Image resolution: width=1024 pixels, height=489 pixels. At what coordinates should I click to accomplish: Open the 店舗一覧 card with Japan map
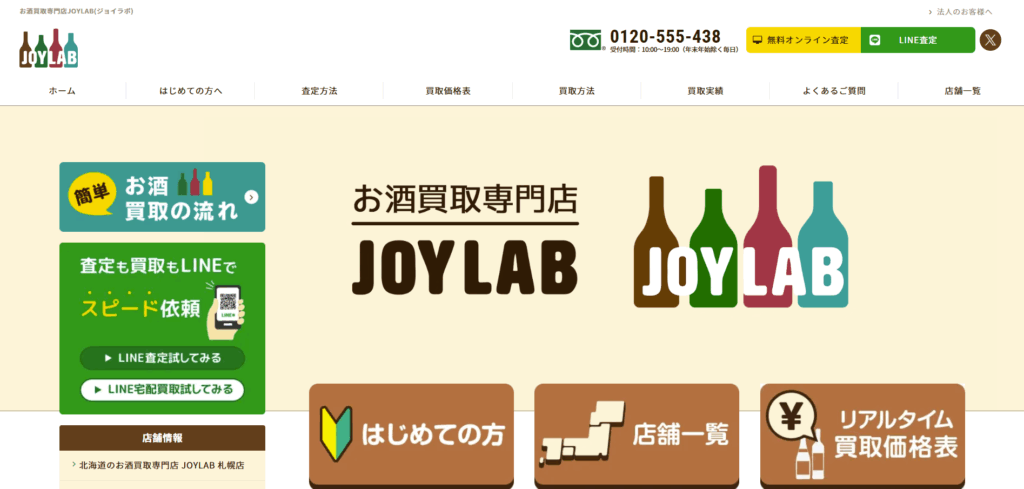pos(636,435)
